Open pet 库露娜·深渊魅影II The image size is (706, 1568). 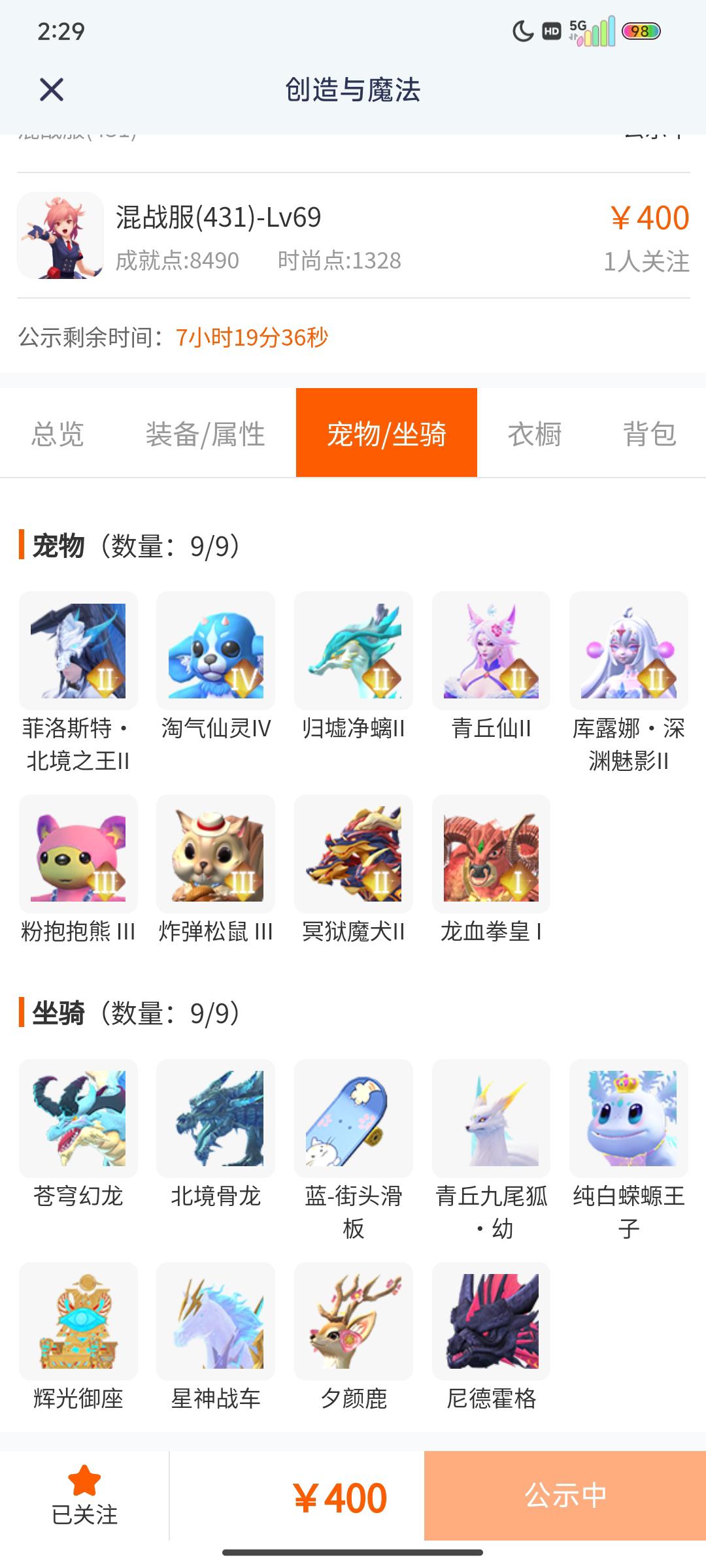pyautogui.click(x=629, y=651)
